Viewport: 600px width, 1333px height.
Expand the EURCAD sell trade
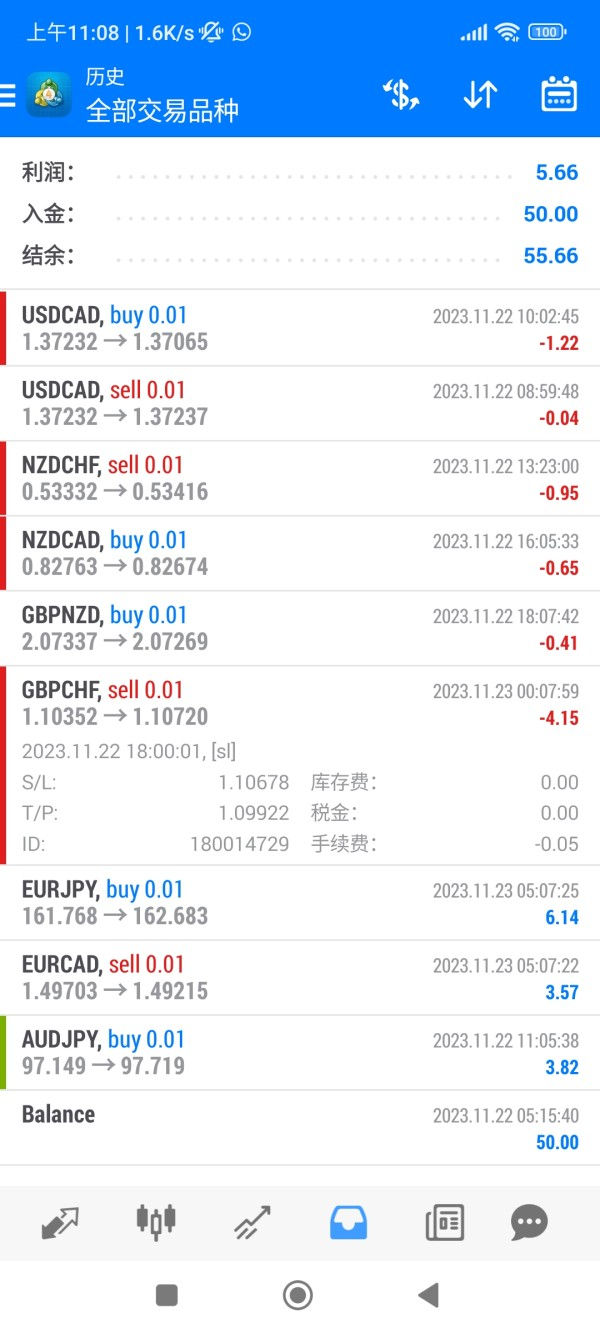click(x=300, y=977)
